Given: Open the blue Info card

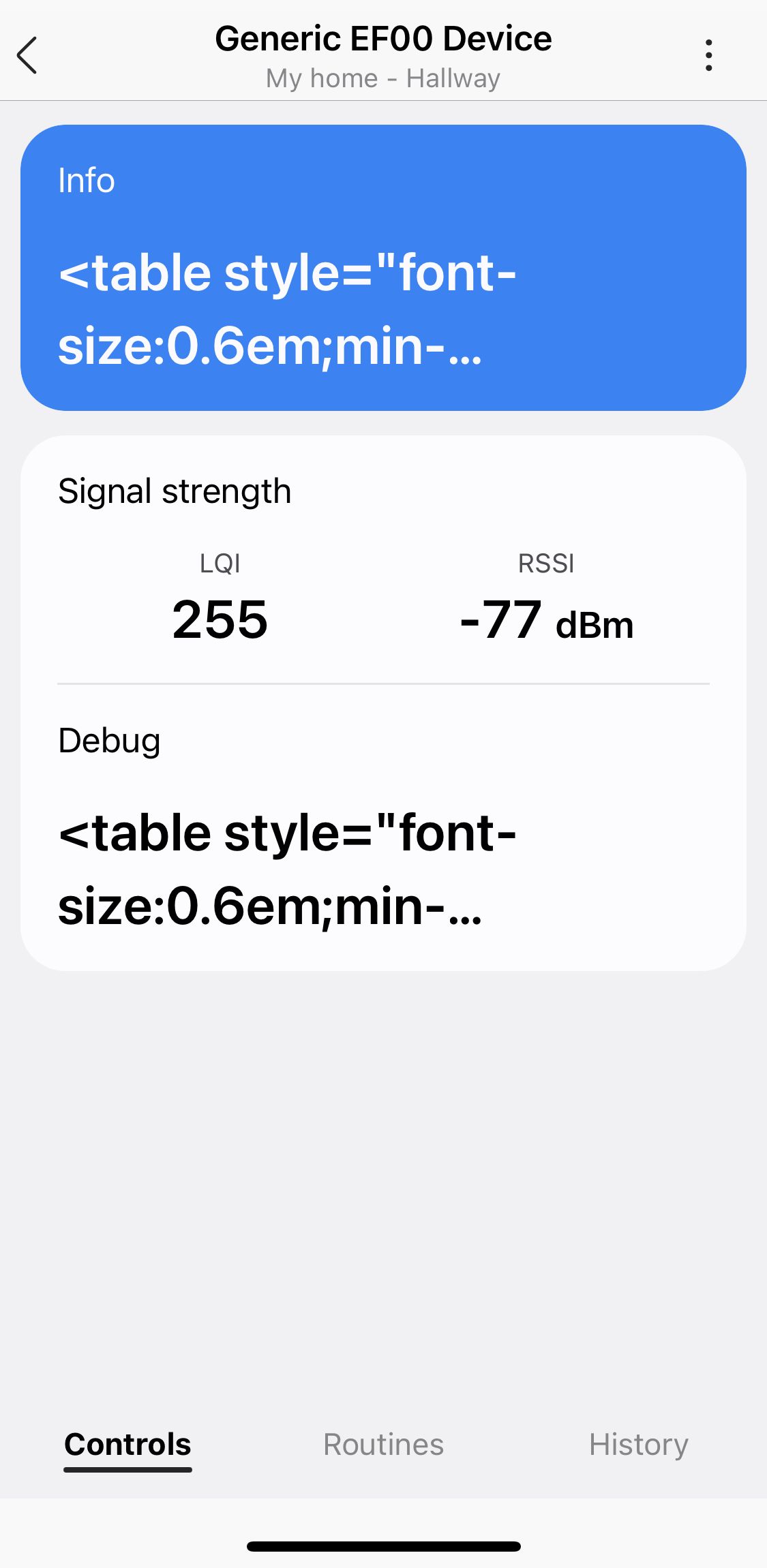Looking at the screenshot, I should pyautogui.click(x=383, y=267).
